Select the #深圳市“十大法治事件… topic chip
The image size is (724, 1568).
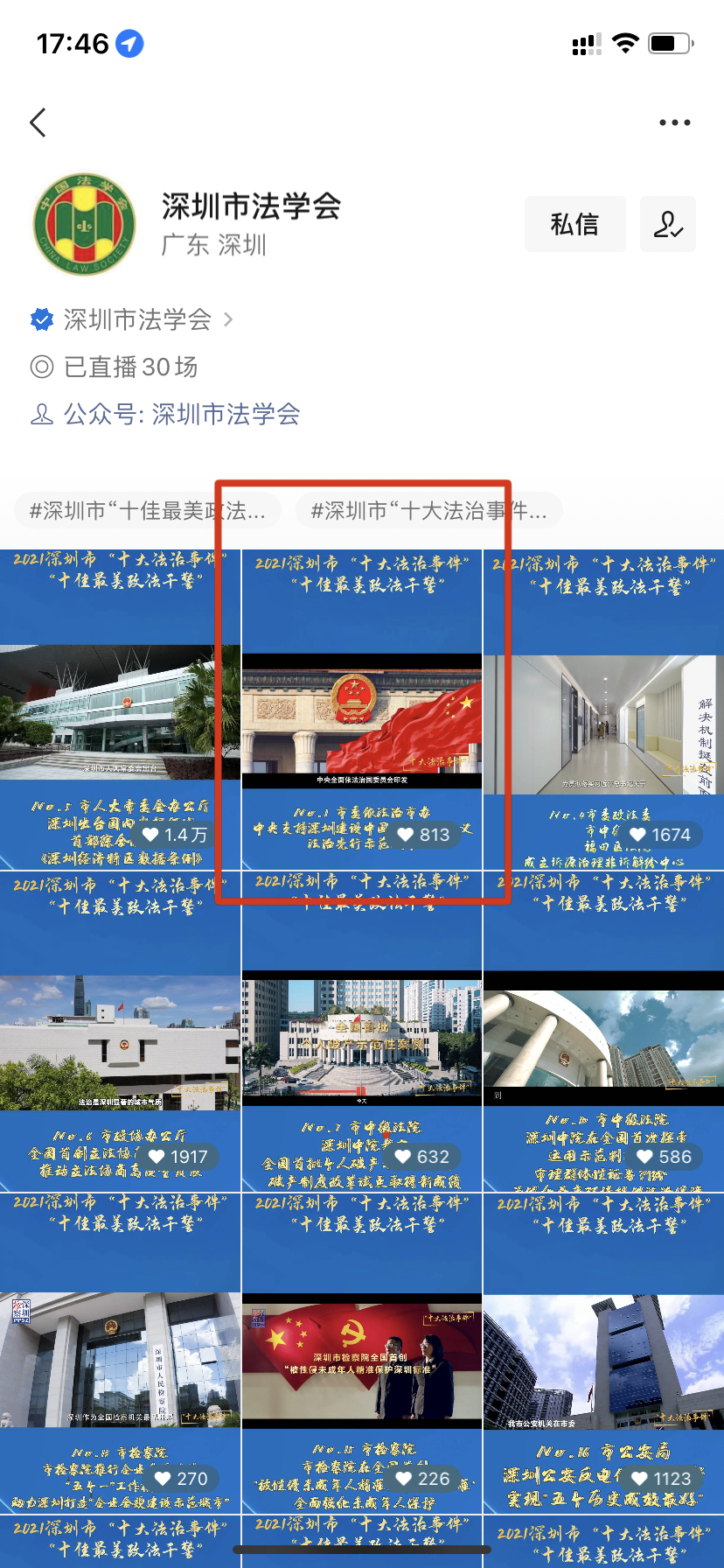pos(428,511)
